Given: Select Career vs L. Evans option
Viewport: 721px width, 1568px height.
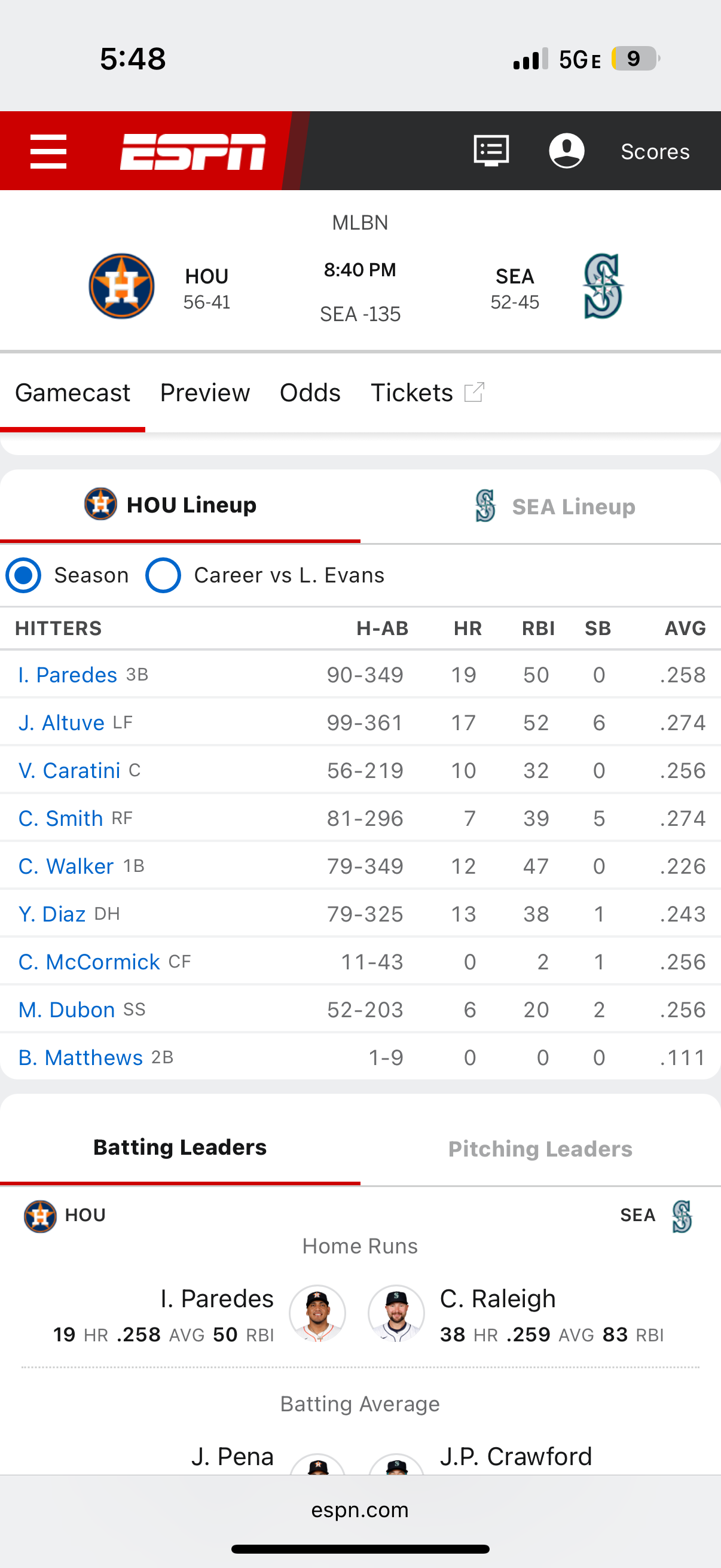Looking at the screenshot, I should pyautogui.click(x=265, y=575).
